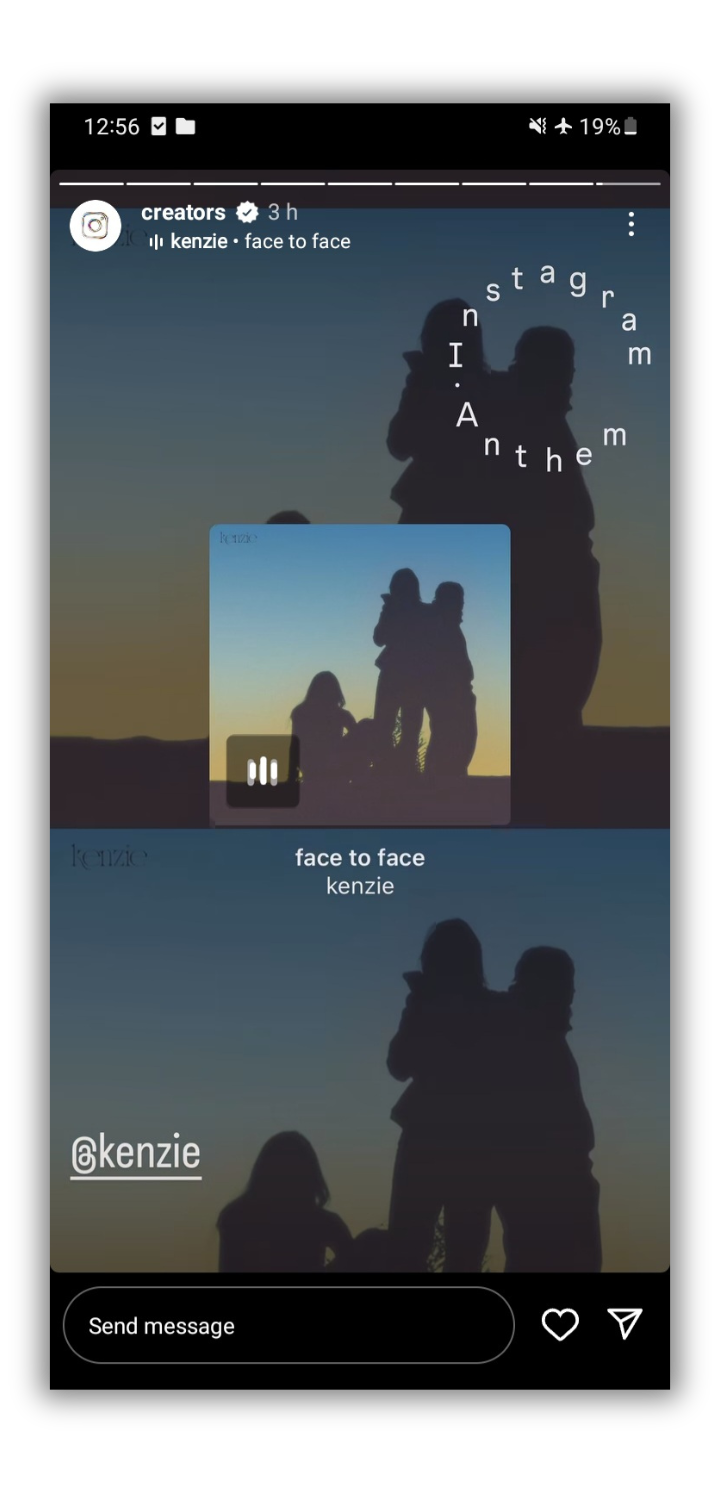The image size is (720, 1493).
Task: Open the story overflow menu
Action: tap(630, 224)
